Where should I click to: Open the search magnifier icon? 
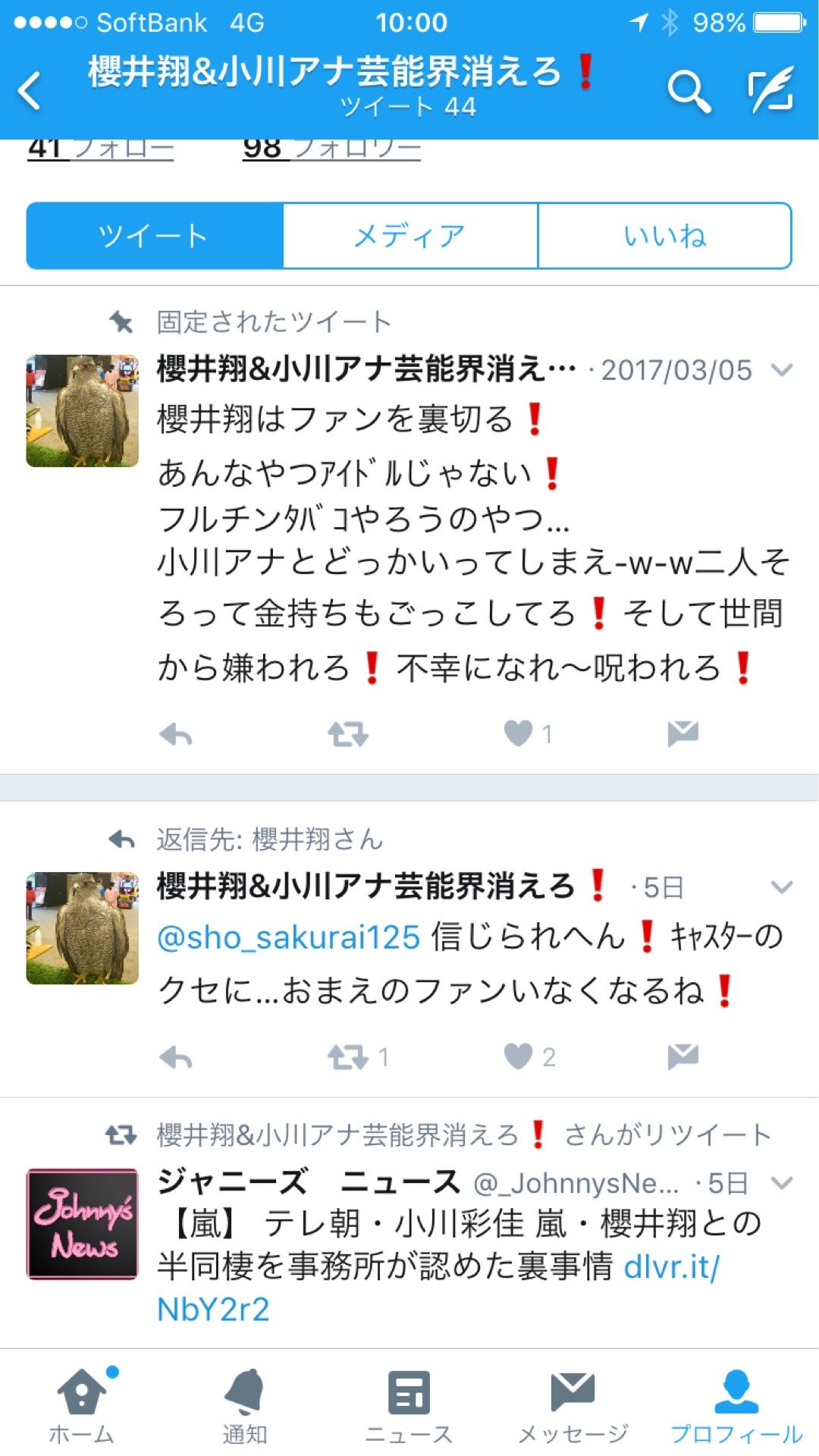coord(689,92)
